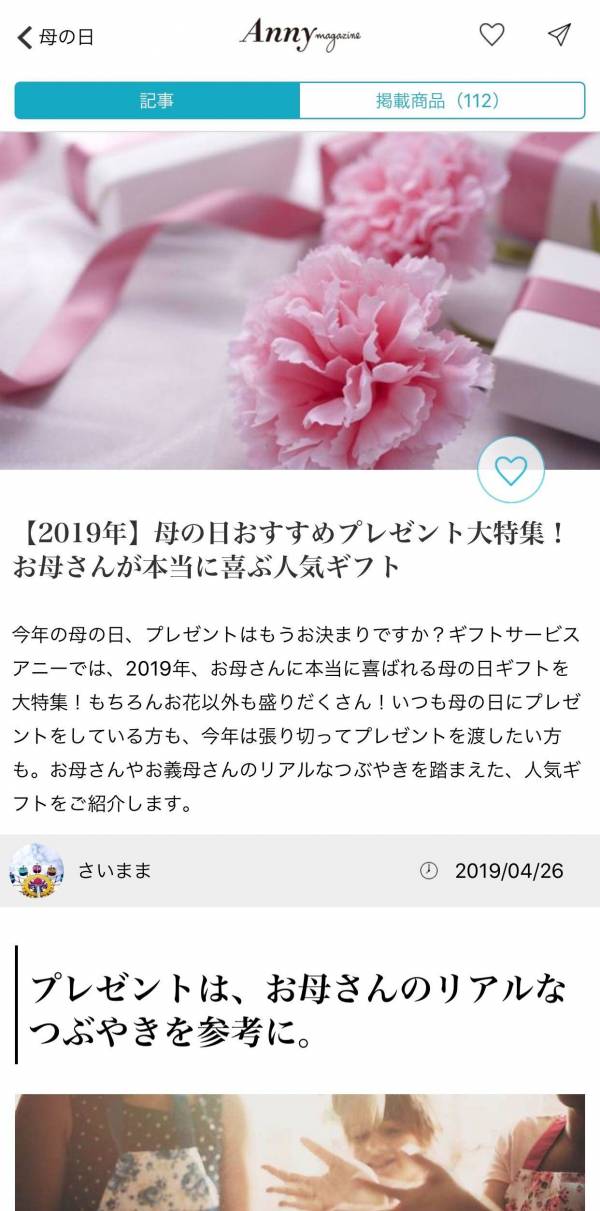Switch to the 記事 tab

coord(158,101)
